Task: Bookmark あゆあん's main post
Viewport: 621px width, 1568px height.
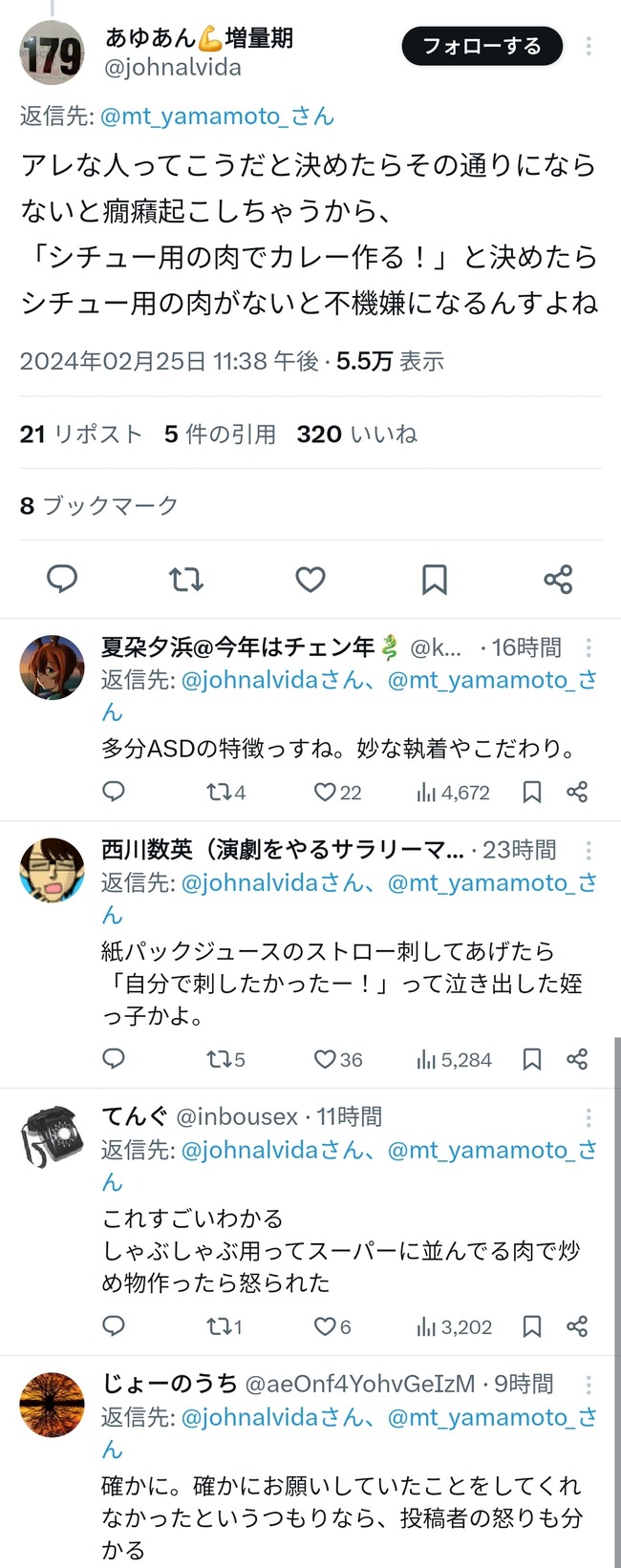Action: point(434,579)
